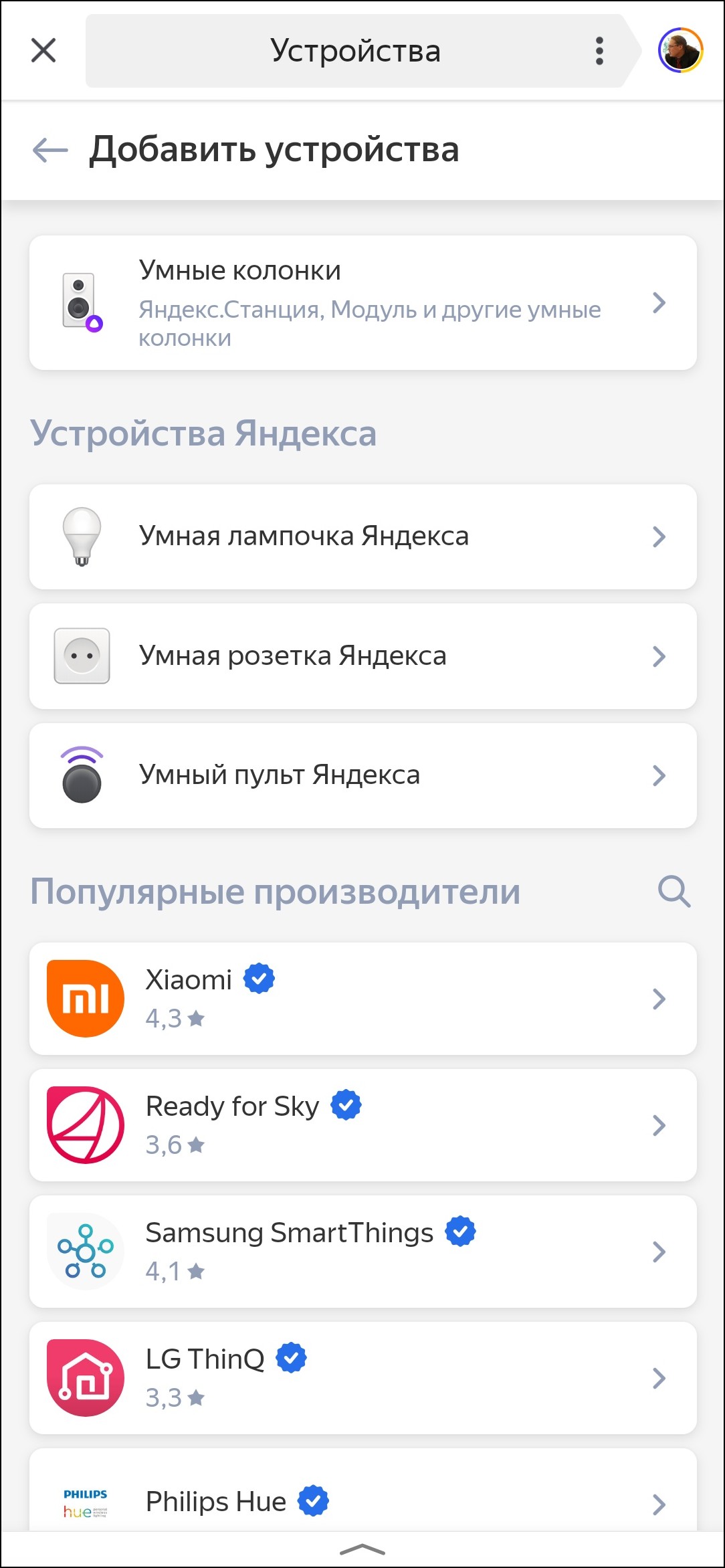
Task: Open Samsung SmartThings
Action: pos(362,1252)
